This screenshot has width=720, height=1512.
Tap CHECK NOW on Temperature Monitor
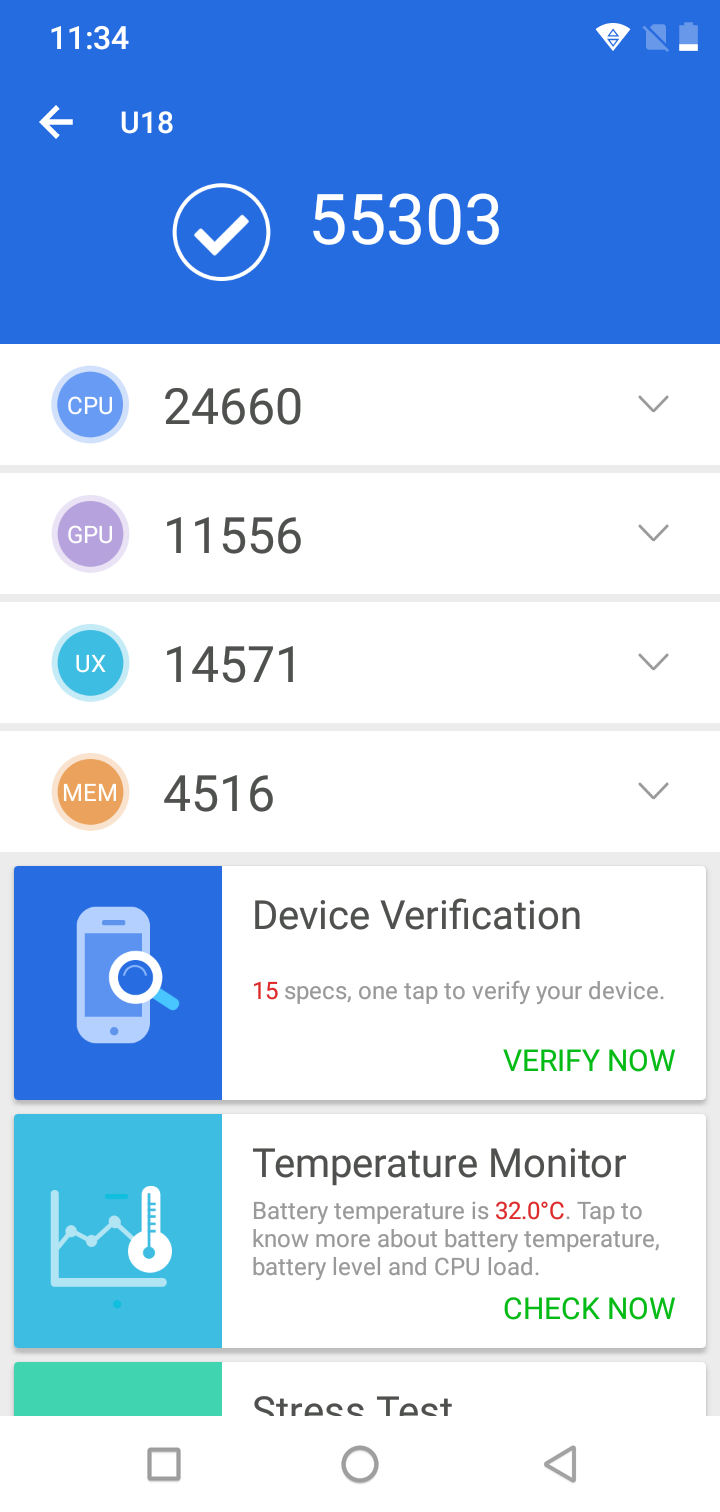click(589, 1308)
